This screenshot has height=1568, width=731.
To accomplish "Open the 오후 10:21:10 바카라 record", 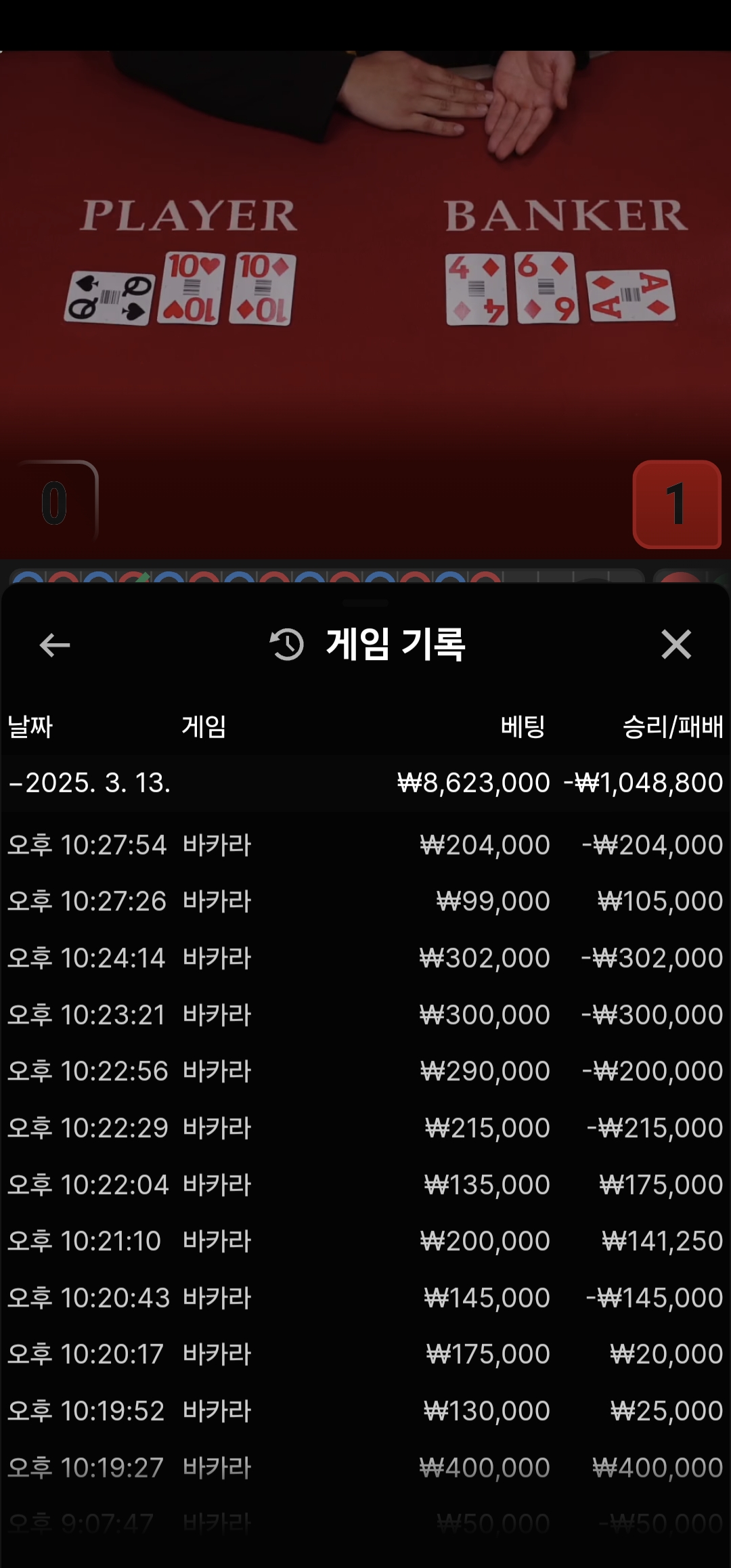I will (x=365, y=1241).
